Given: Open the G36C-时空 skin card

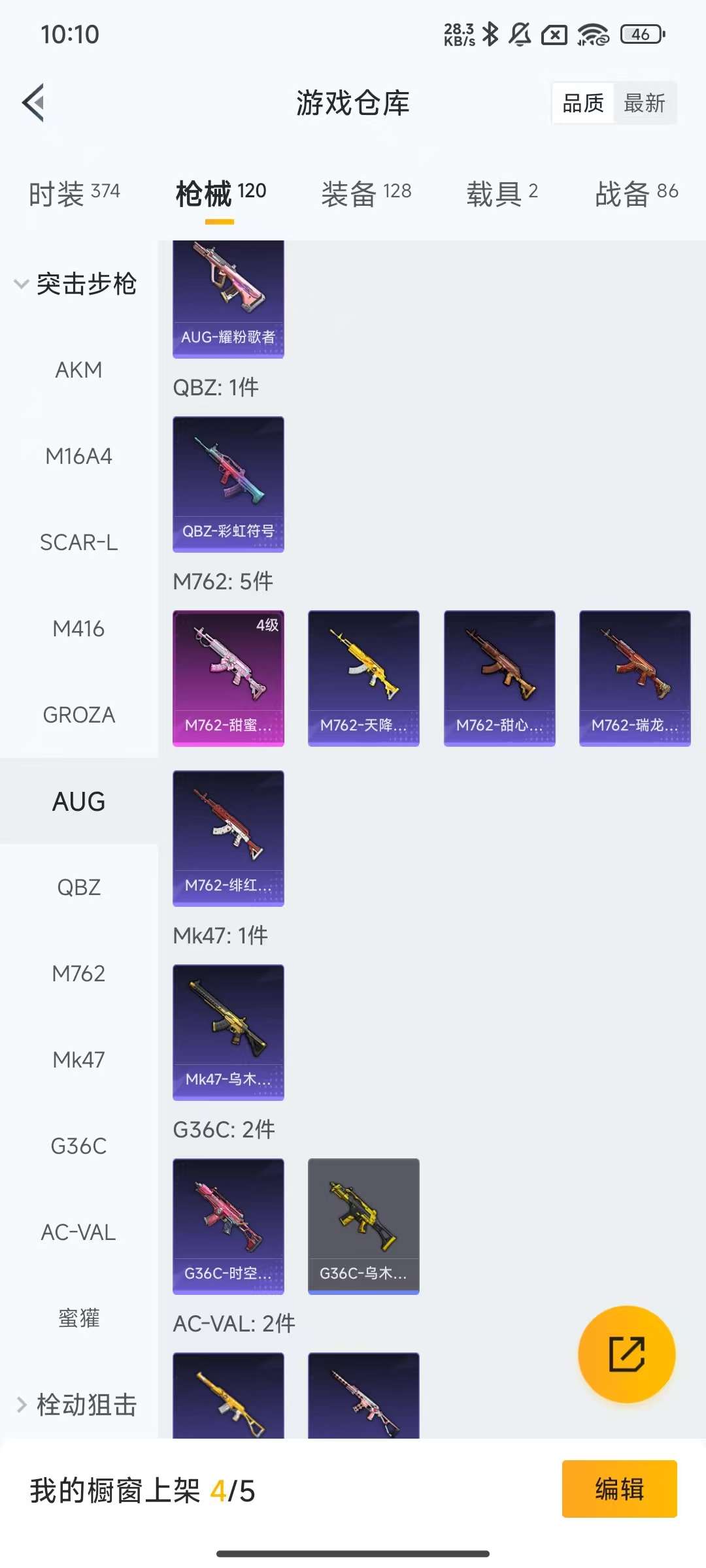Looking at the screenshot, I should (228, 1226).
